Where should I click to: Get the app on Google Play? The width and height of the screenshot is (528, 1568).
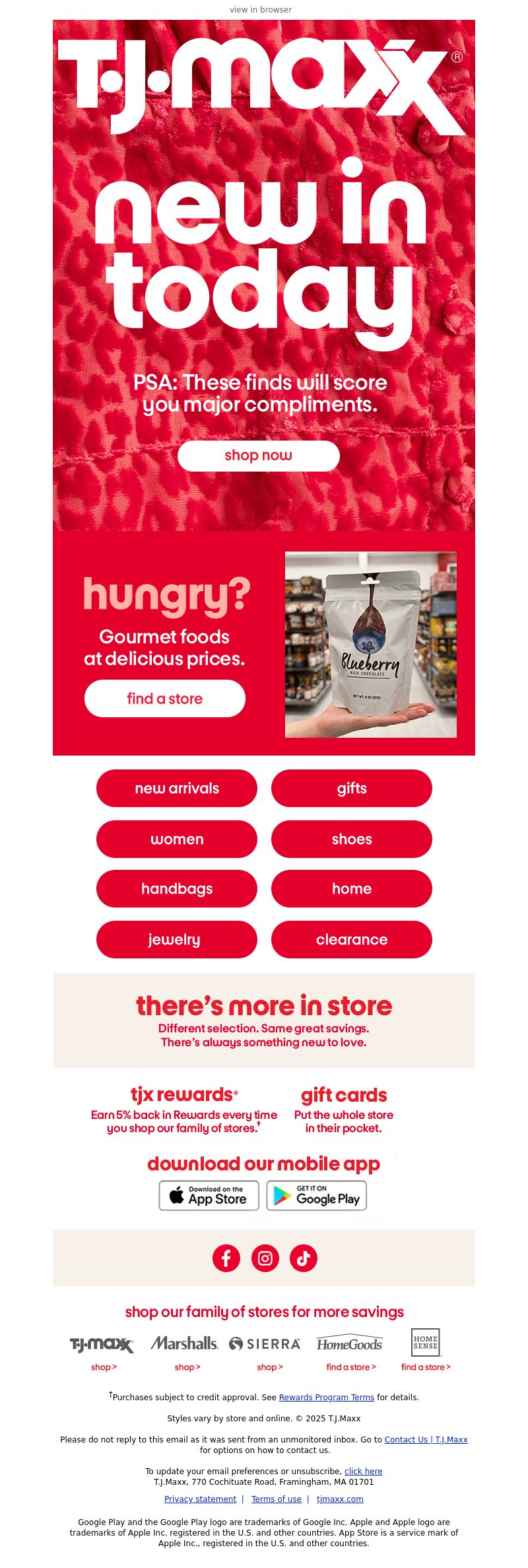pos(317,1195)
